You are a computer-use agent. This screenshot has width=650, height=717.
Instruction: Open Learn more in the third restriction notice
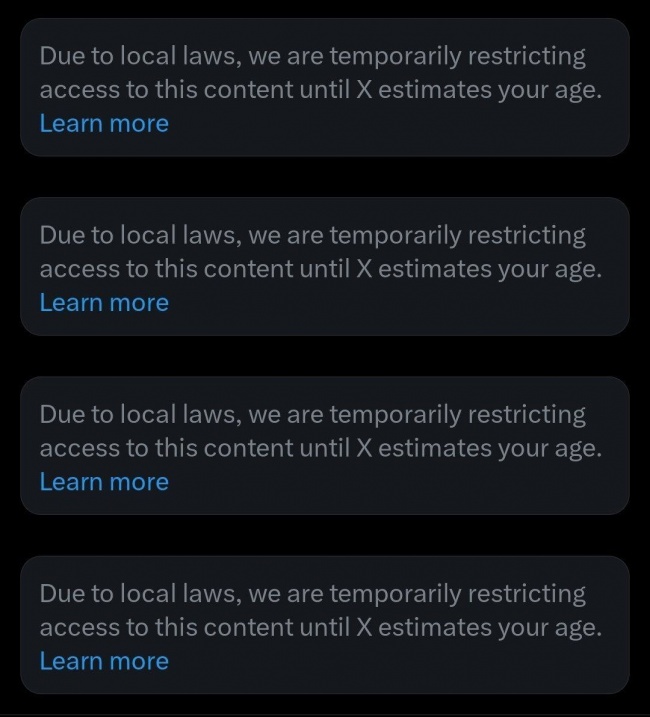pos(104,482)
